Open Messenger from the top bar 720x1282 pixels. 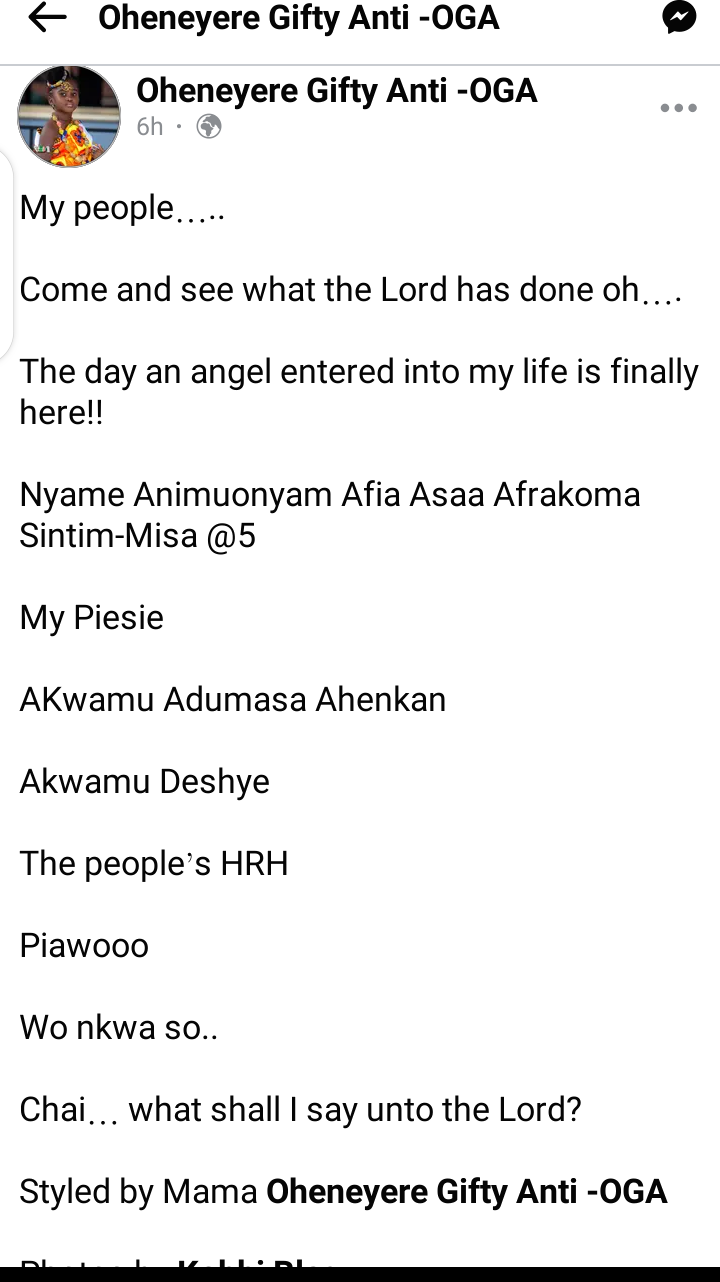click(x=680, y=17)
